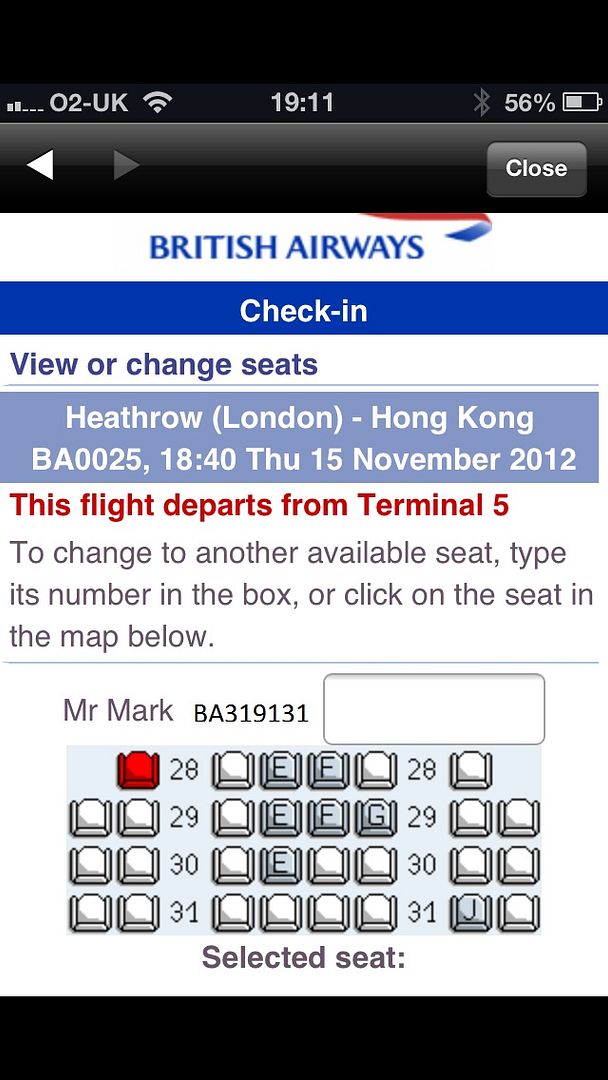608x1080 pixels.
Task: Pick seat G in row 29
Action: [376, 818]
